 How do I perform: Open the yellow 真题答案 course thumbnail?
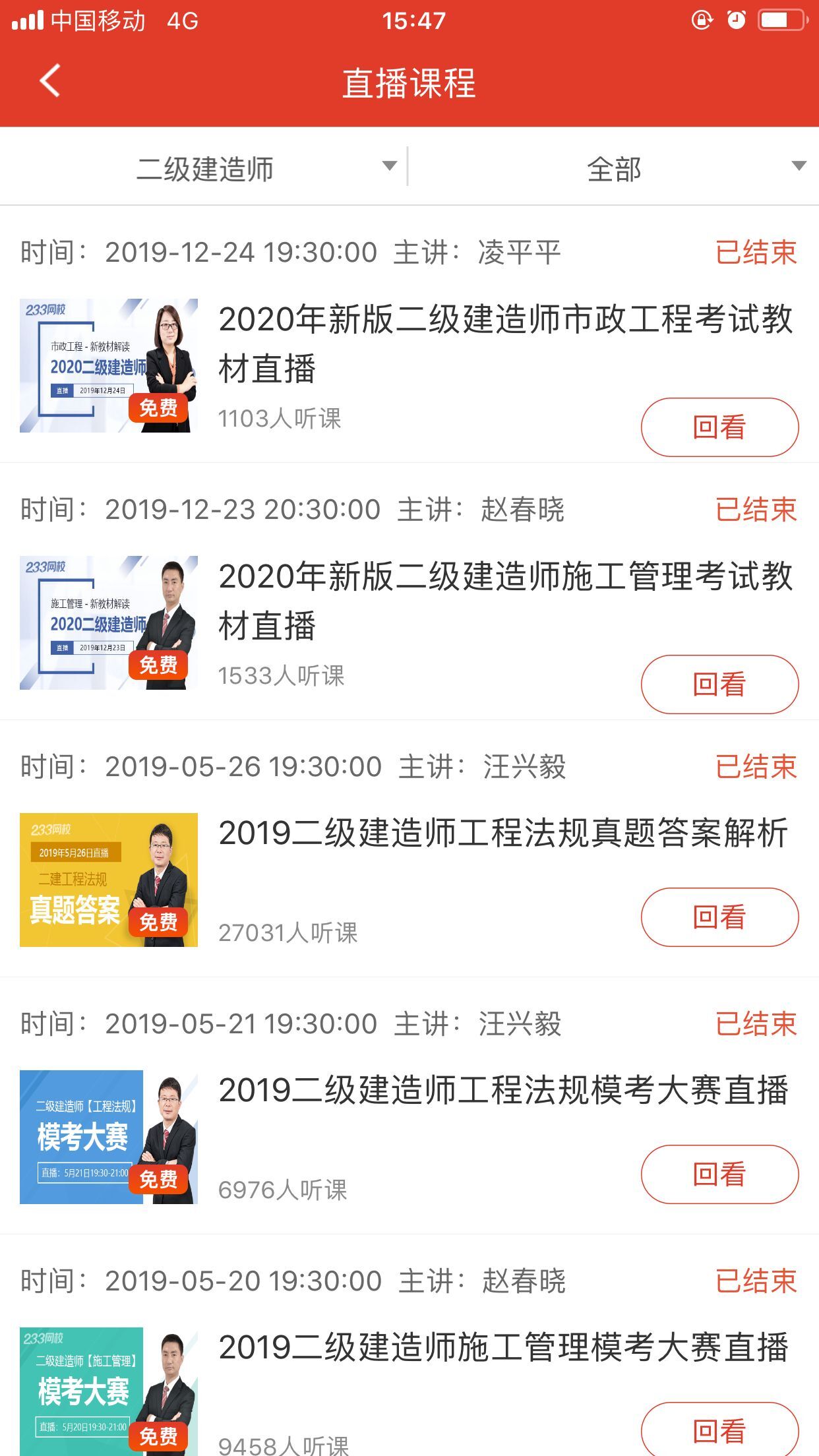pos(109,880)
